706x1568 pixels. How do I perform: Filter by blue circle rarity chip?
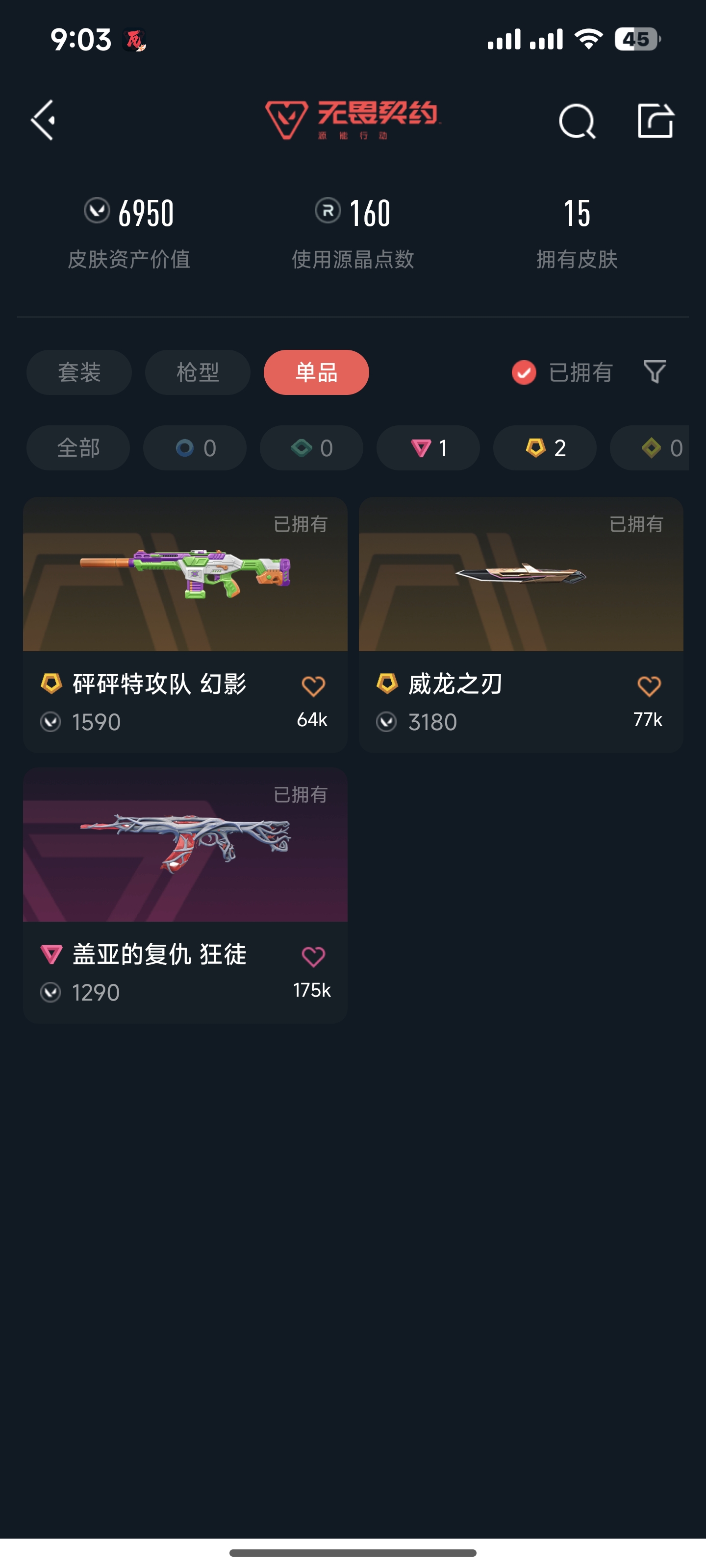pyautogui.click(x=195, y=448)
